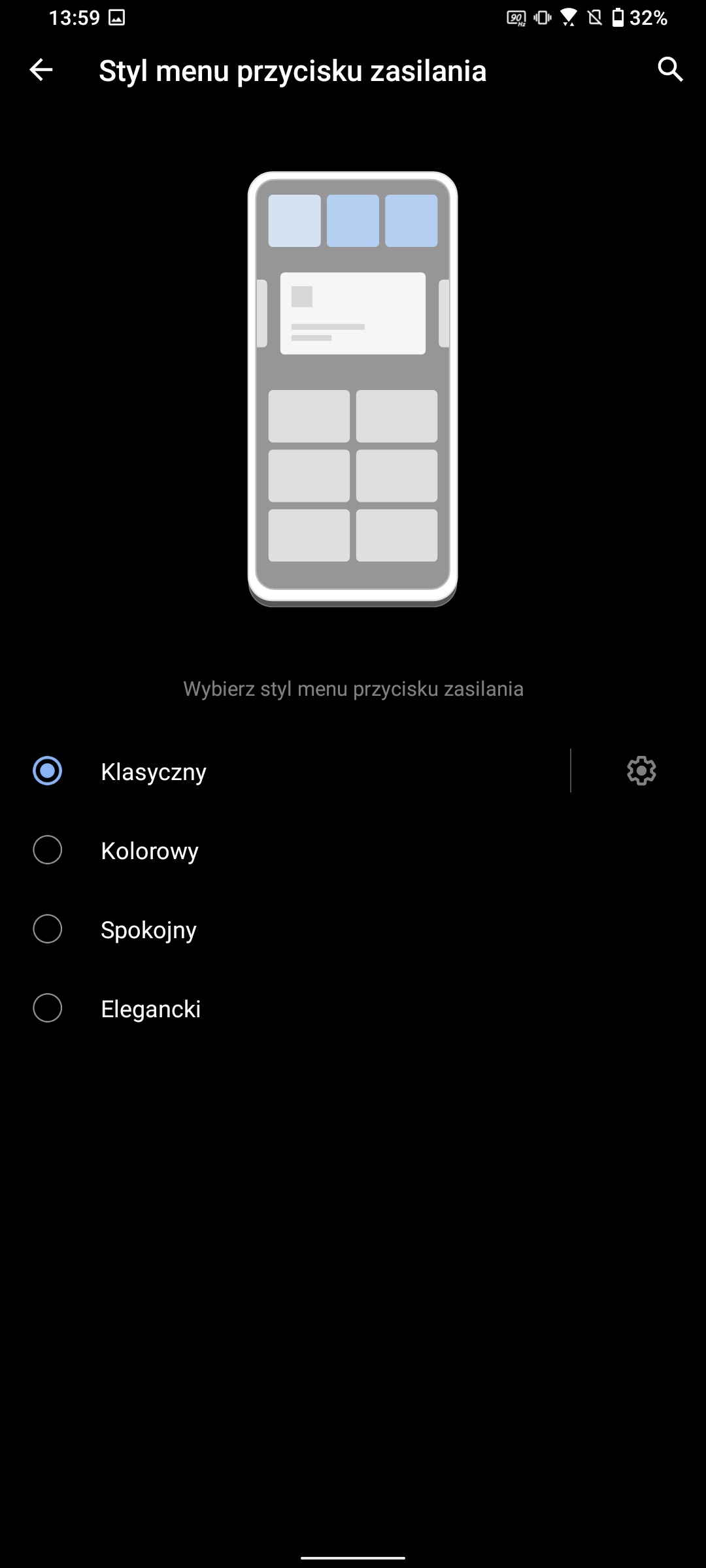
Task: Open the Klasyczny style gear settings
Action: click(641, 771)
